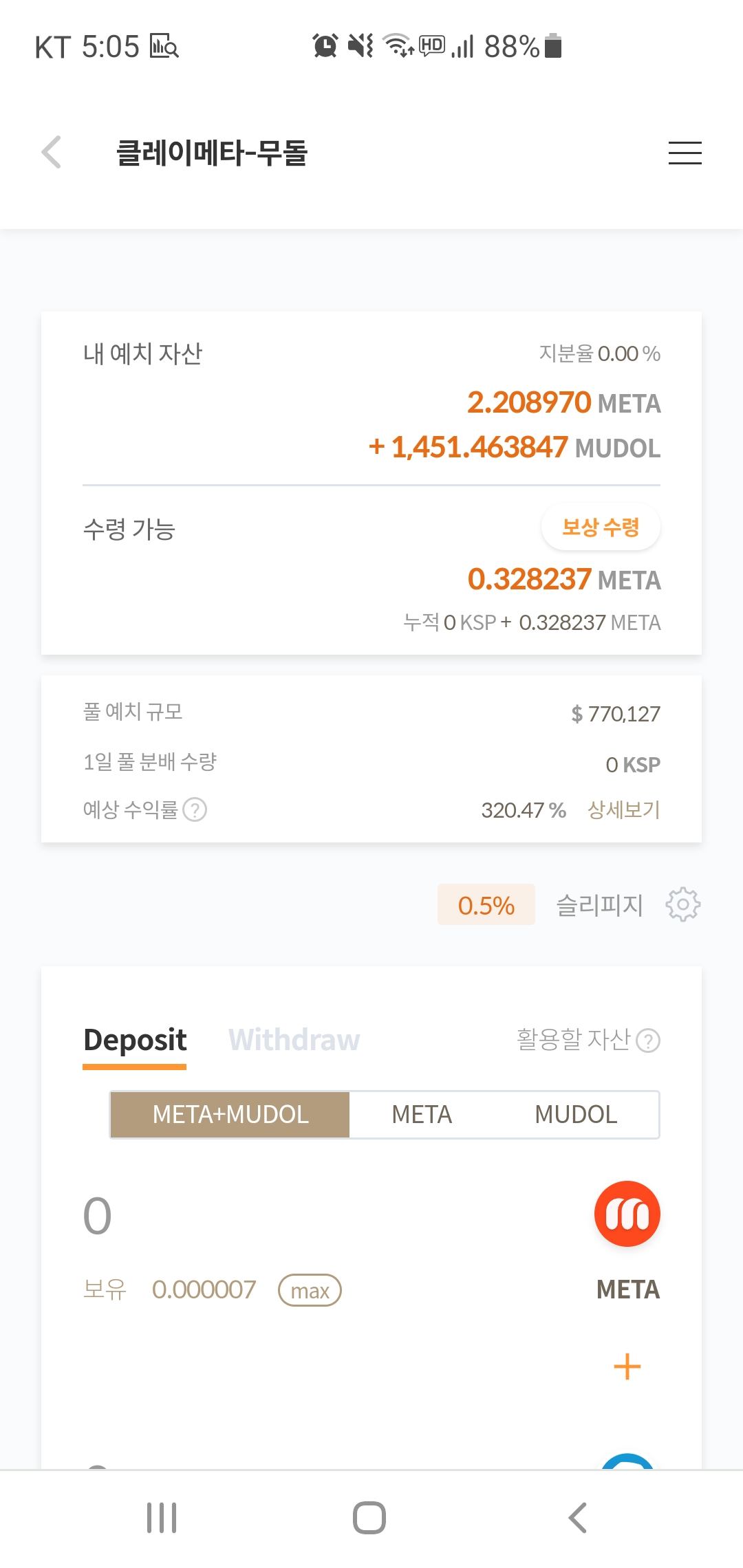Go to the home screen

[x=369, y=1518]
